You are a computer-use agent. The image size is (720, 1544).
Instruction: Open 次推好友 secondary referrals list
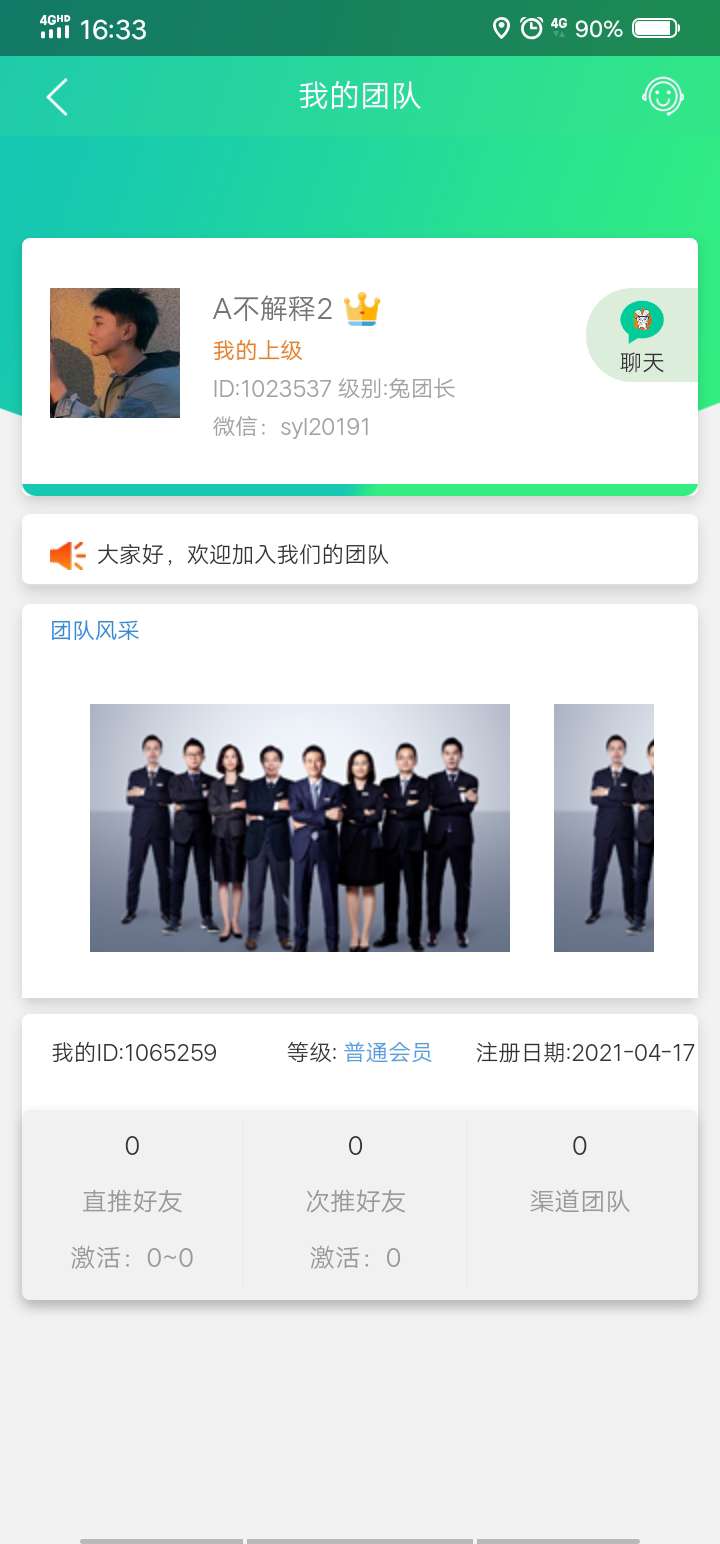point(355,1201)
